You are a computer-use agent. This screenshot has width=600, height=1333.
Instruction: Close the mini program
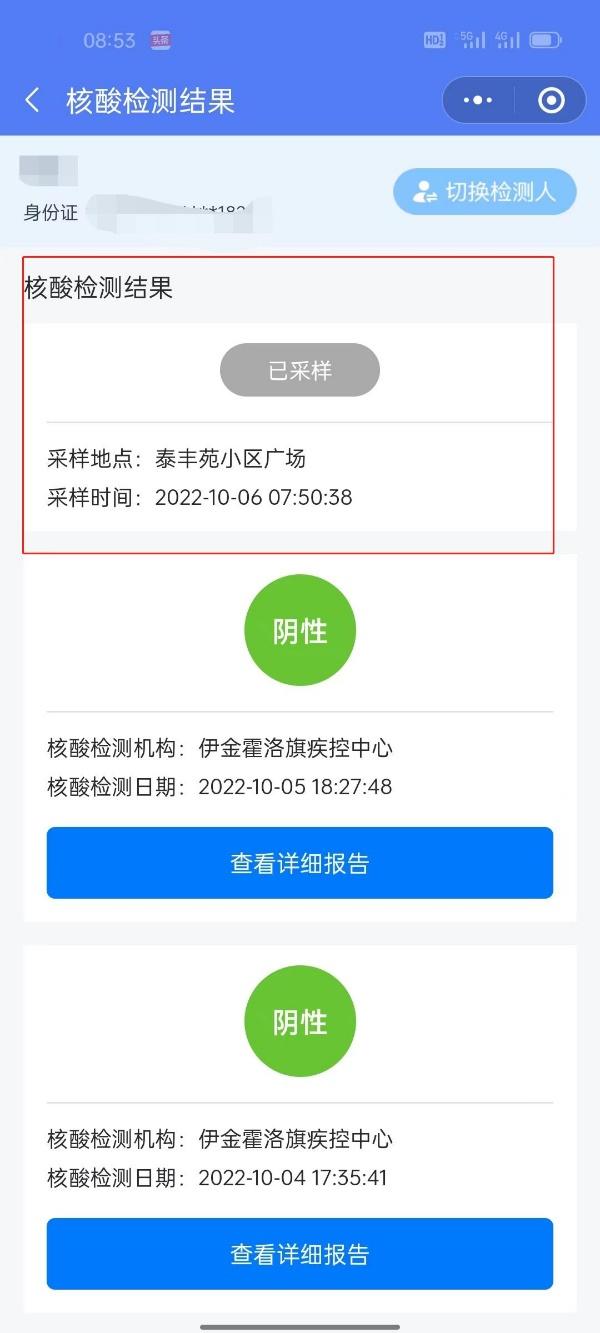pos(550,100)
